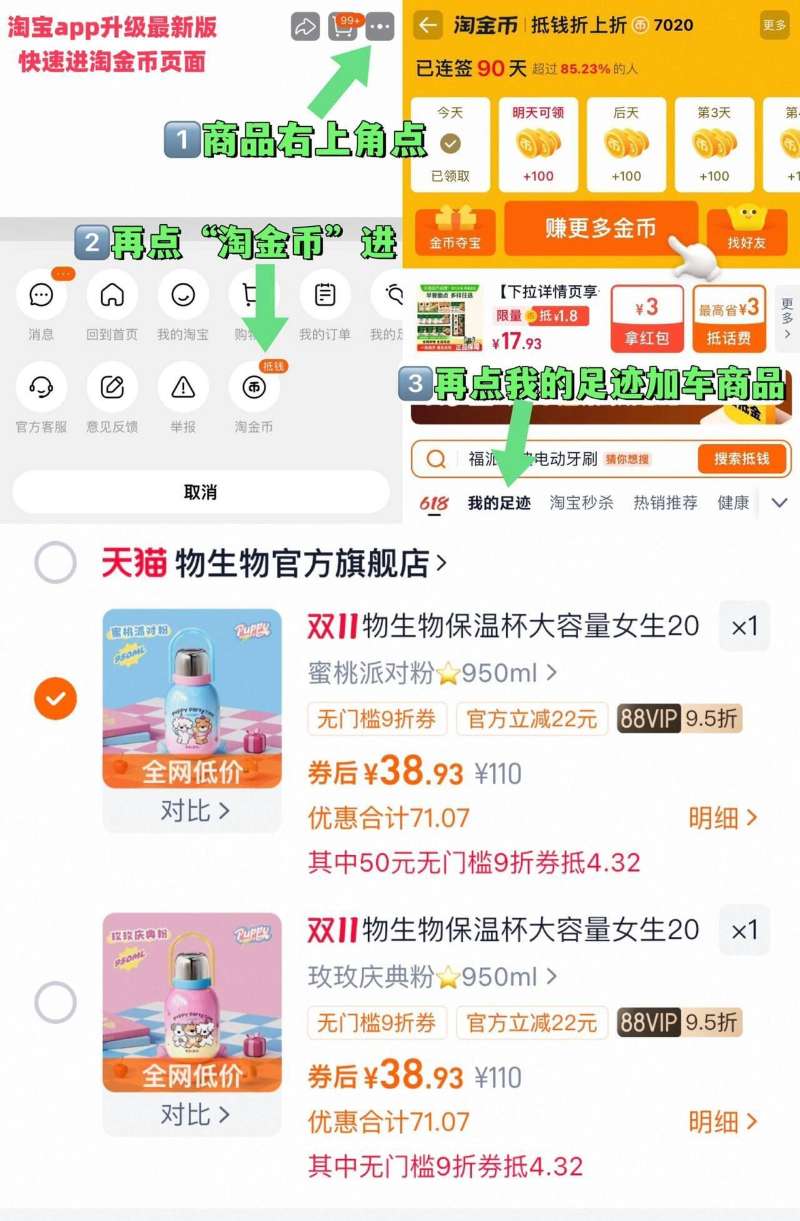The width and height of the screenshot is (800, 1221).
Task: Click the 举报 report icon
Action: 183,393
